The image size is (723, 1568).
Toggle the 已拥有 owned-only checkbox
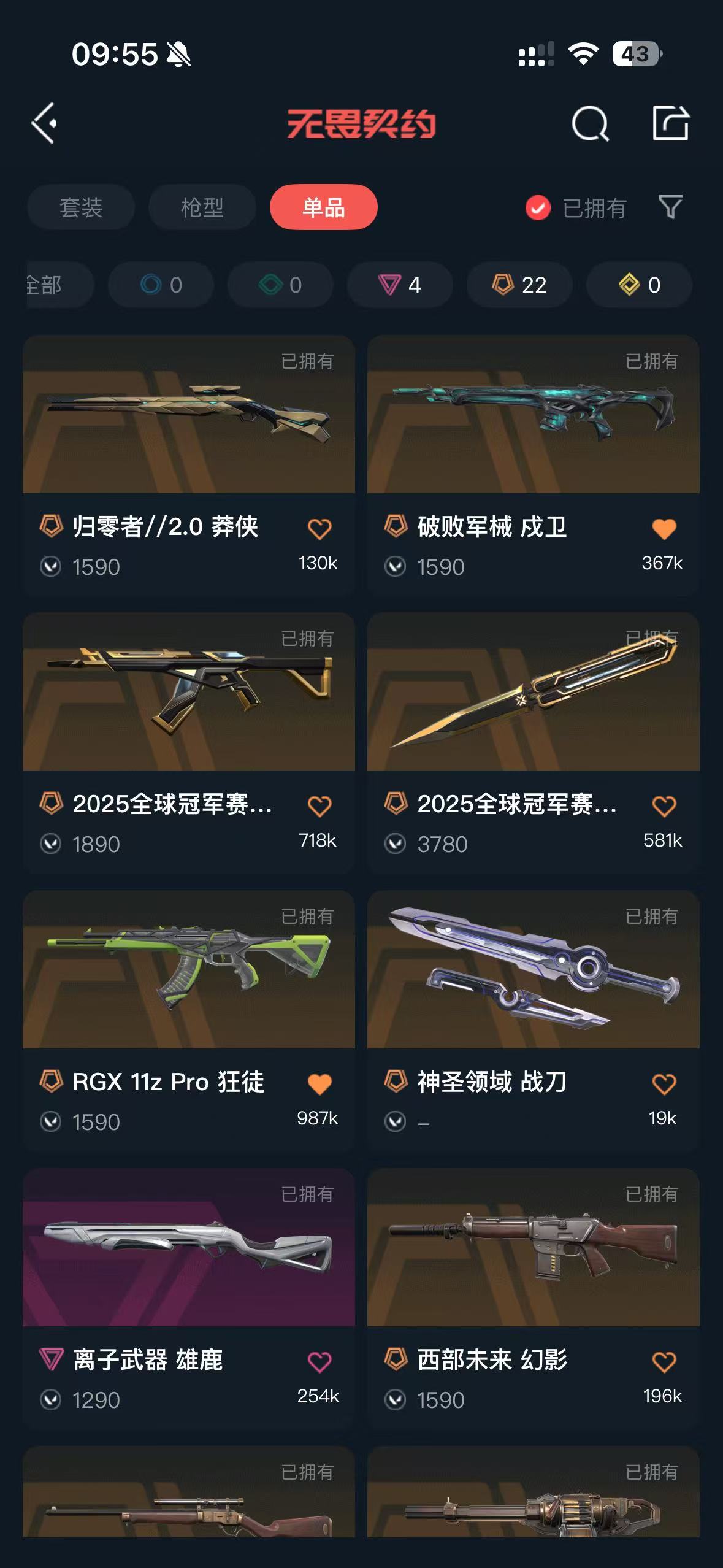(538, 208)
